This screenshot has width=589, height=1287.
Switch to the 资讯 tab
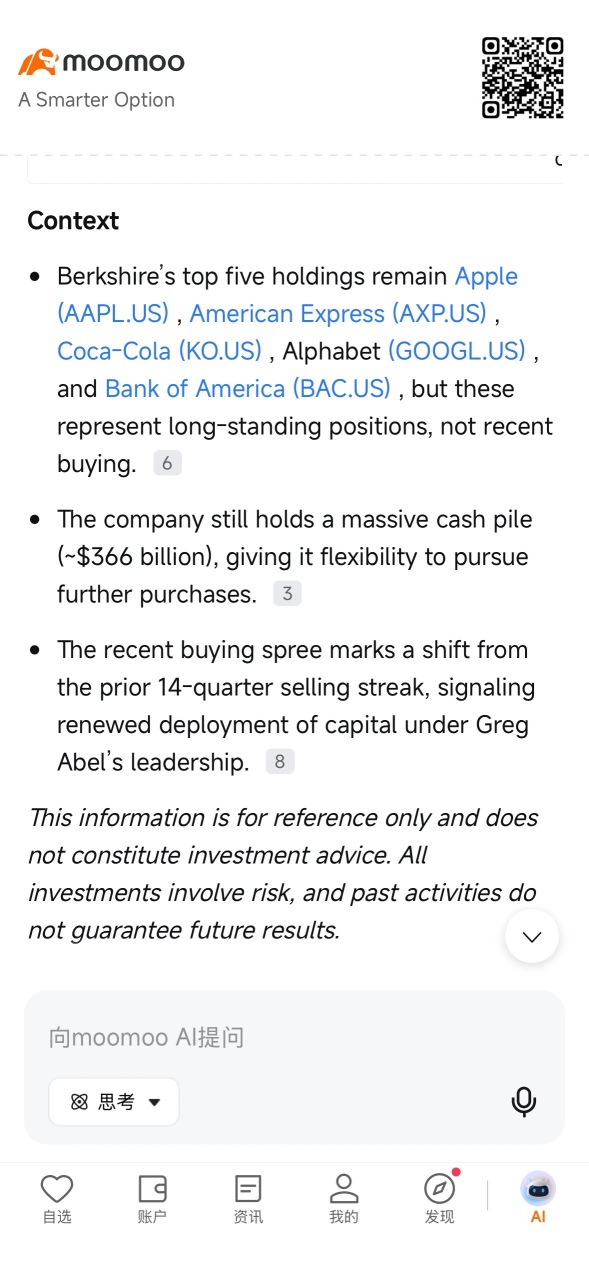248,1199
